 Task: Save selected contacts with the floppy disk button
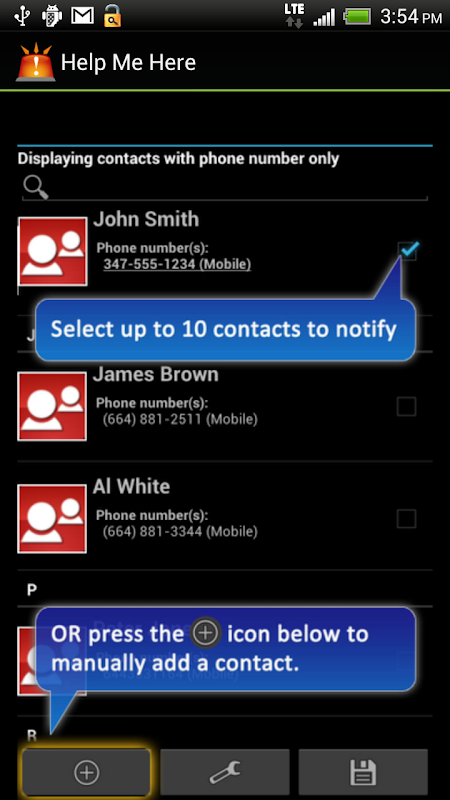tap(363, 772)
